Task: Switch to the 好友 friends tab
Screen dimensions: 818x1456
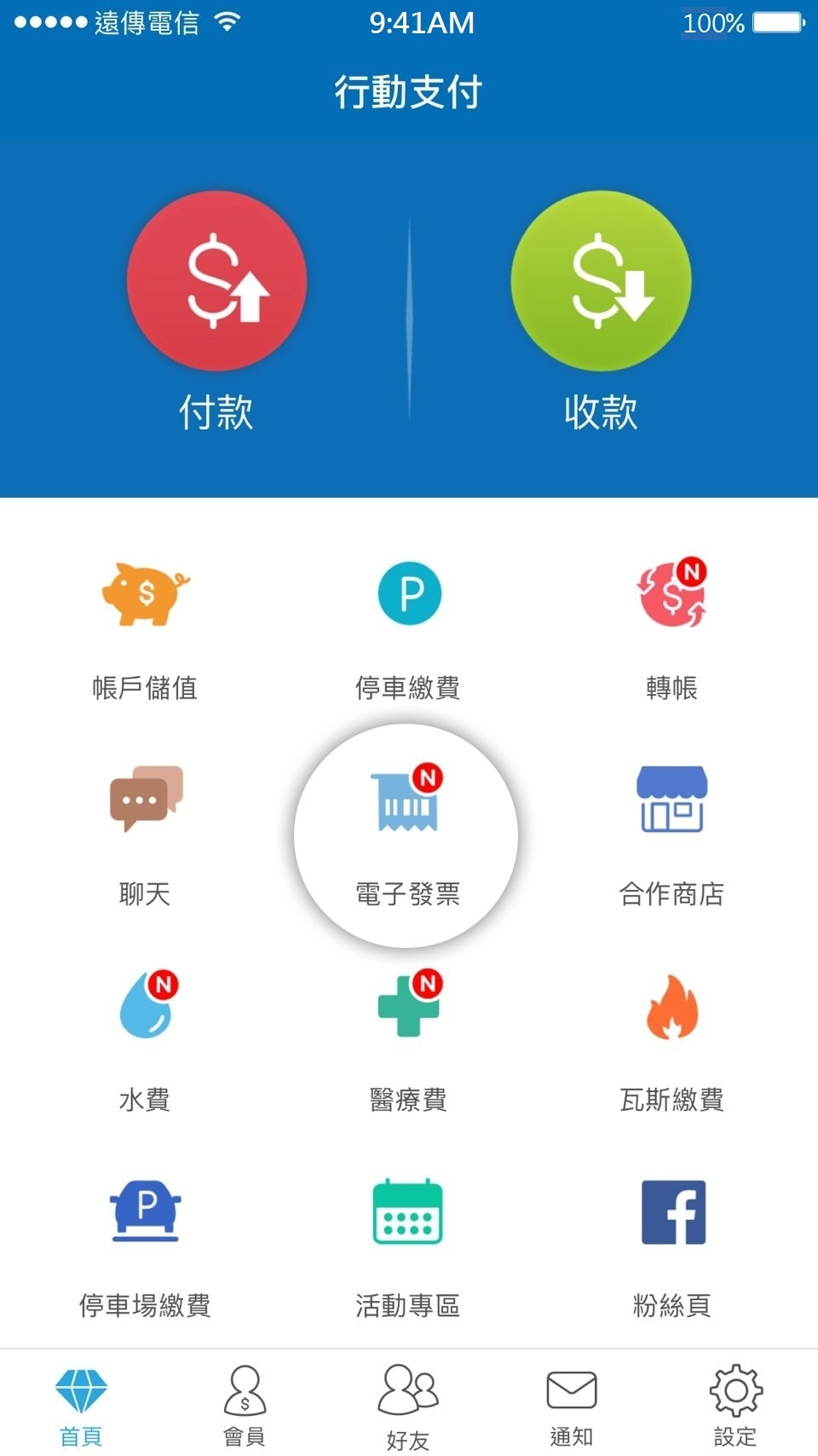Action: [407, 1407]
